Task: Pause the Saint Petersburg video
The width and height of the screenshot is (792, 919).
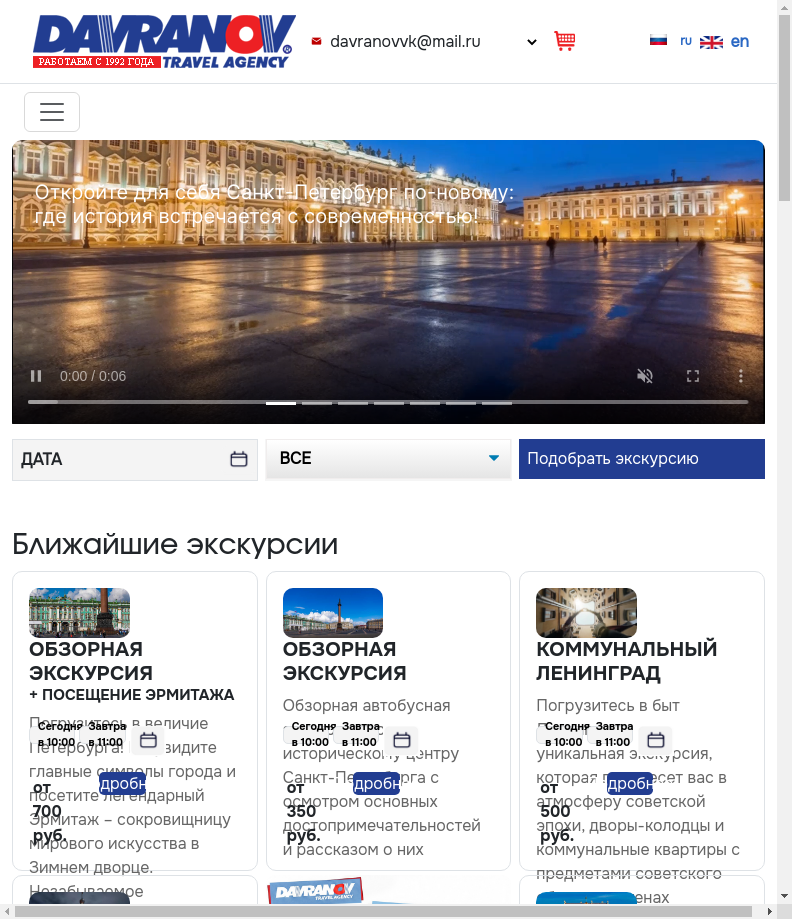Action: click(36, 376)
